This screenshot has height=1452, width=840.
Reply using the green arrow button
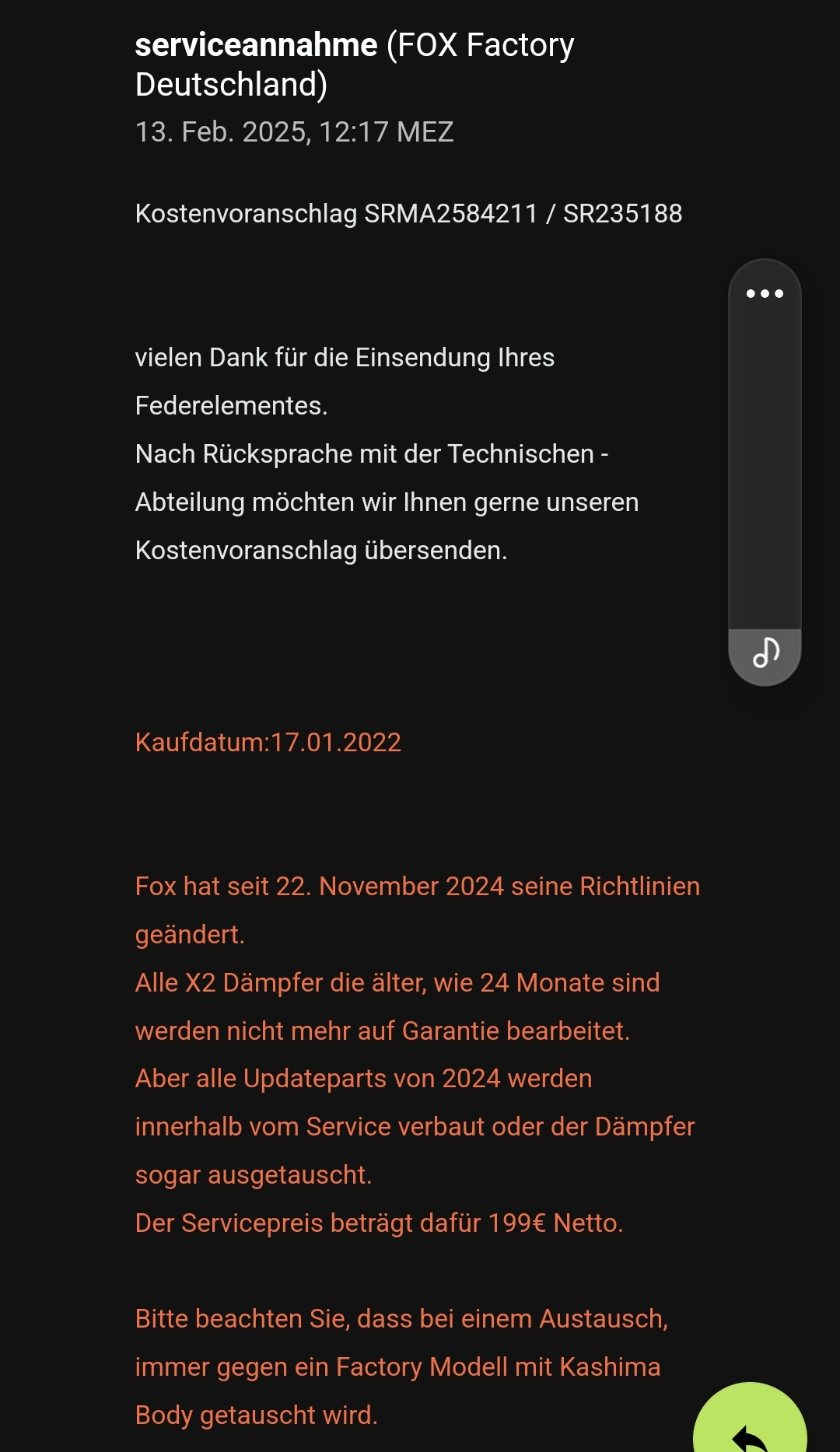click(750, 1427)
